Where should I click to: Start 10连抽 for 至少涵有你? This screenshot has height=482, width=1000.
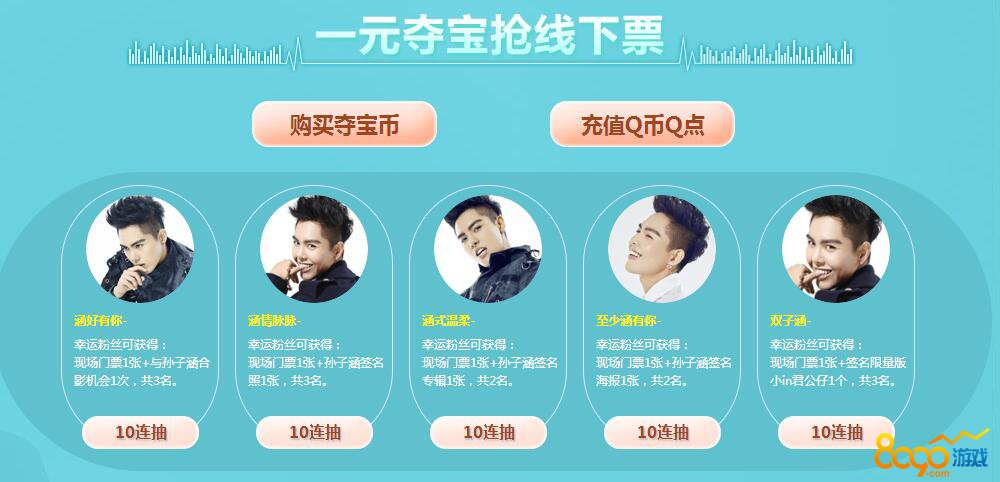[x=663, y=432]
